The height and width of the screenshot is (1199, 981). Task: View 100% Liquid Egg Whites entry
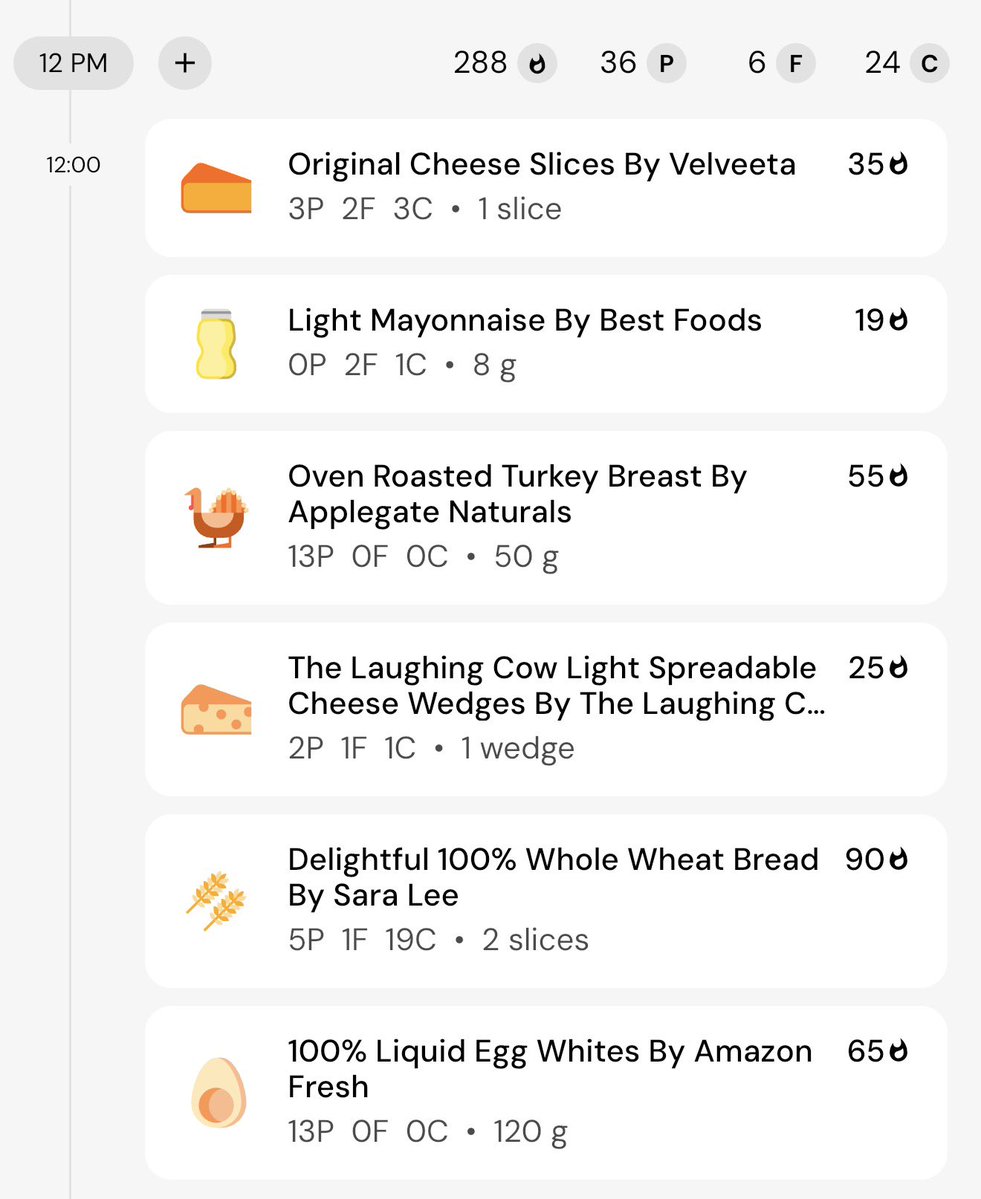coord(545,1092)
